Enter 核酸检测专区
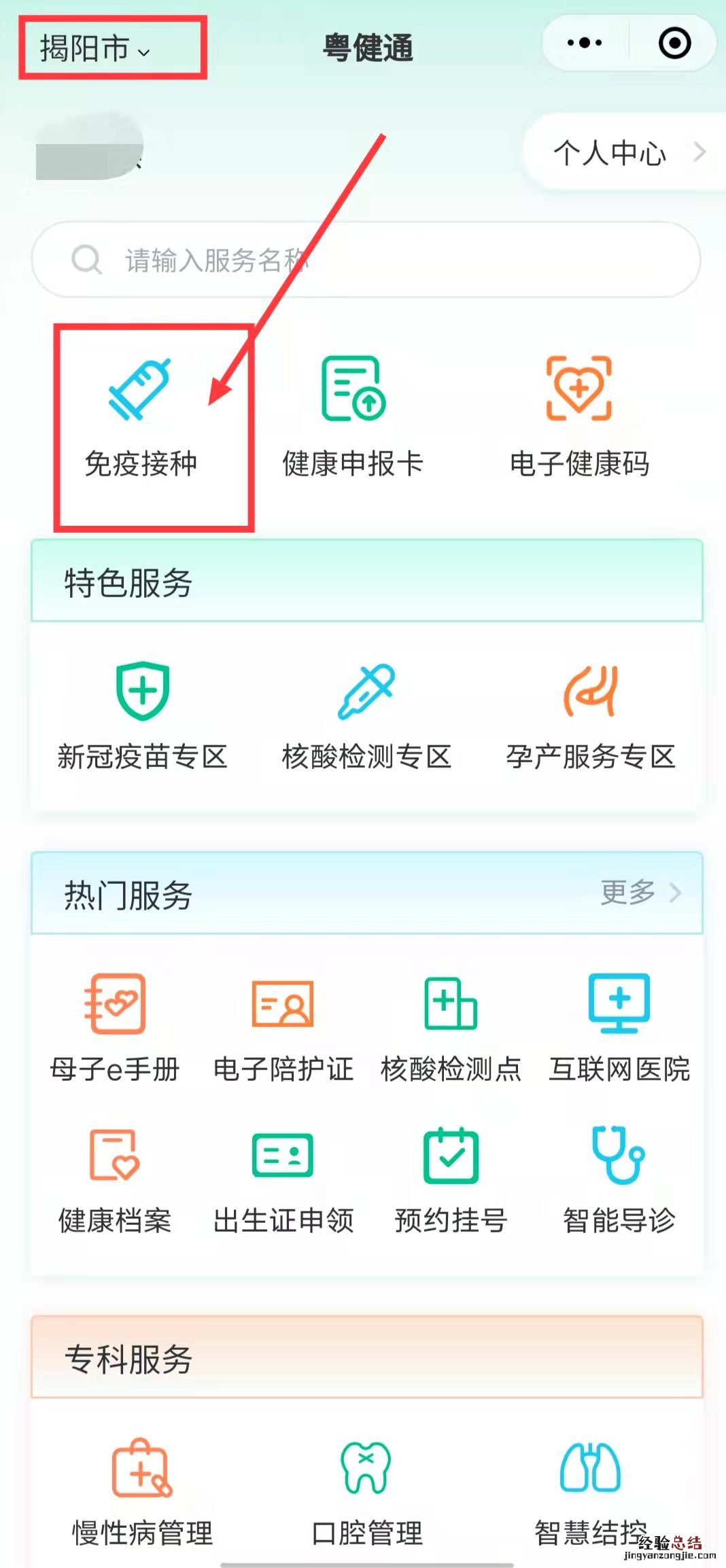 point(366,717)
